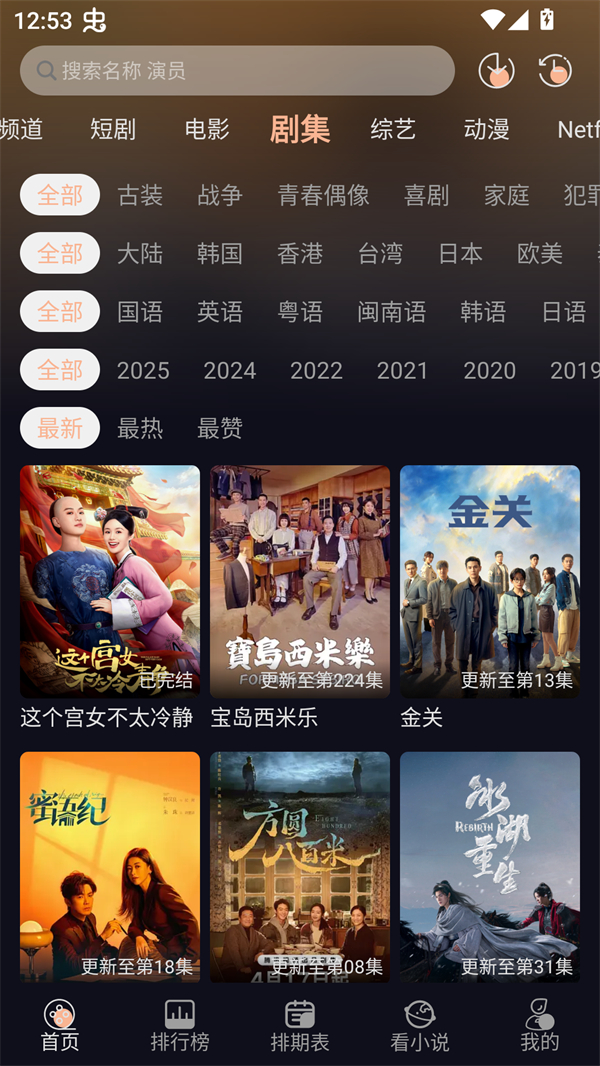Go to the 排行榜 rankings tab
This screenshot has width=600, height=1066.
[x=180, y=1026]
